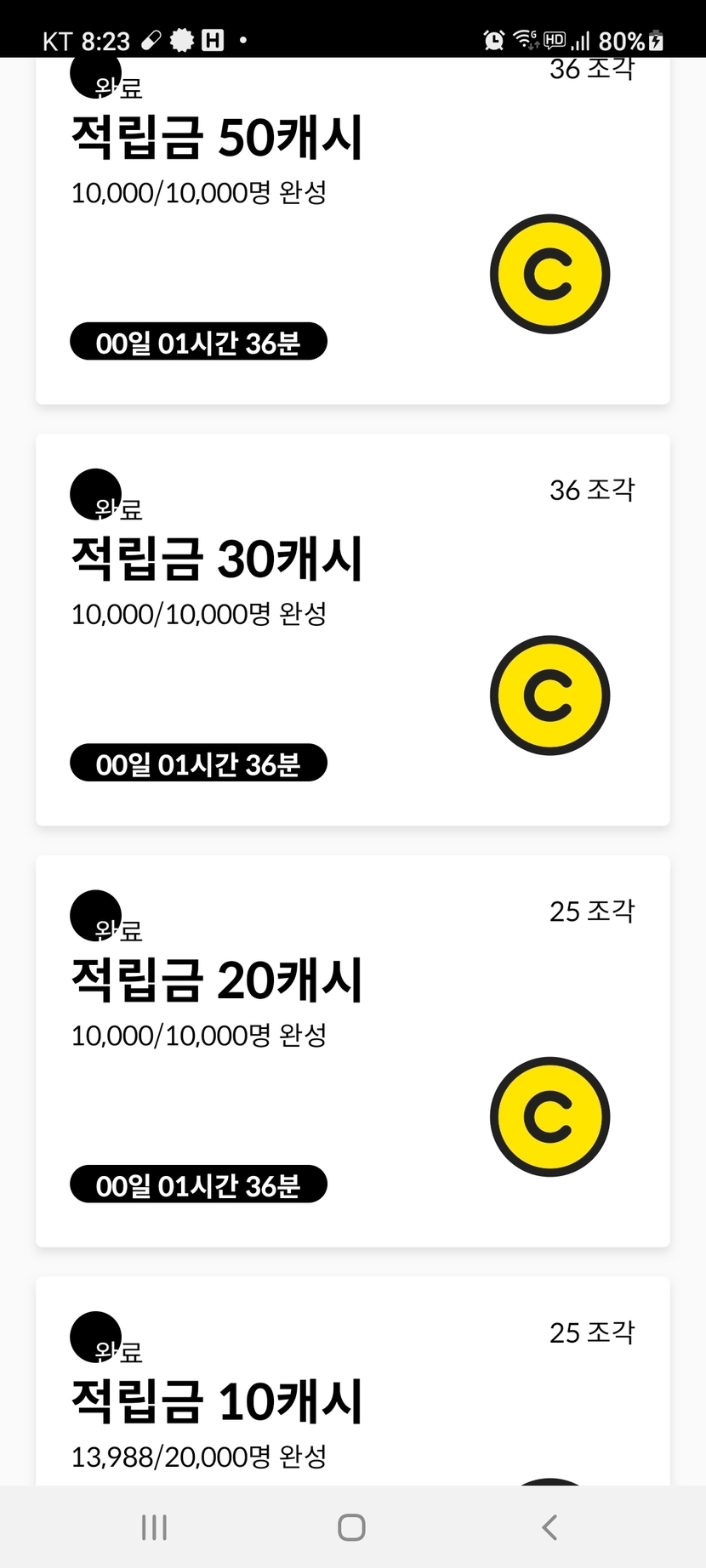This screenshot has width=706, height=1568.
Task: Go back with the system back button
Action: (x=549, y=1527)
